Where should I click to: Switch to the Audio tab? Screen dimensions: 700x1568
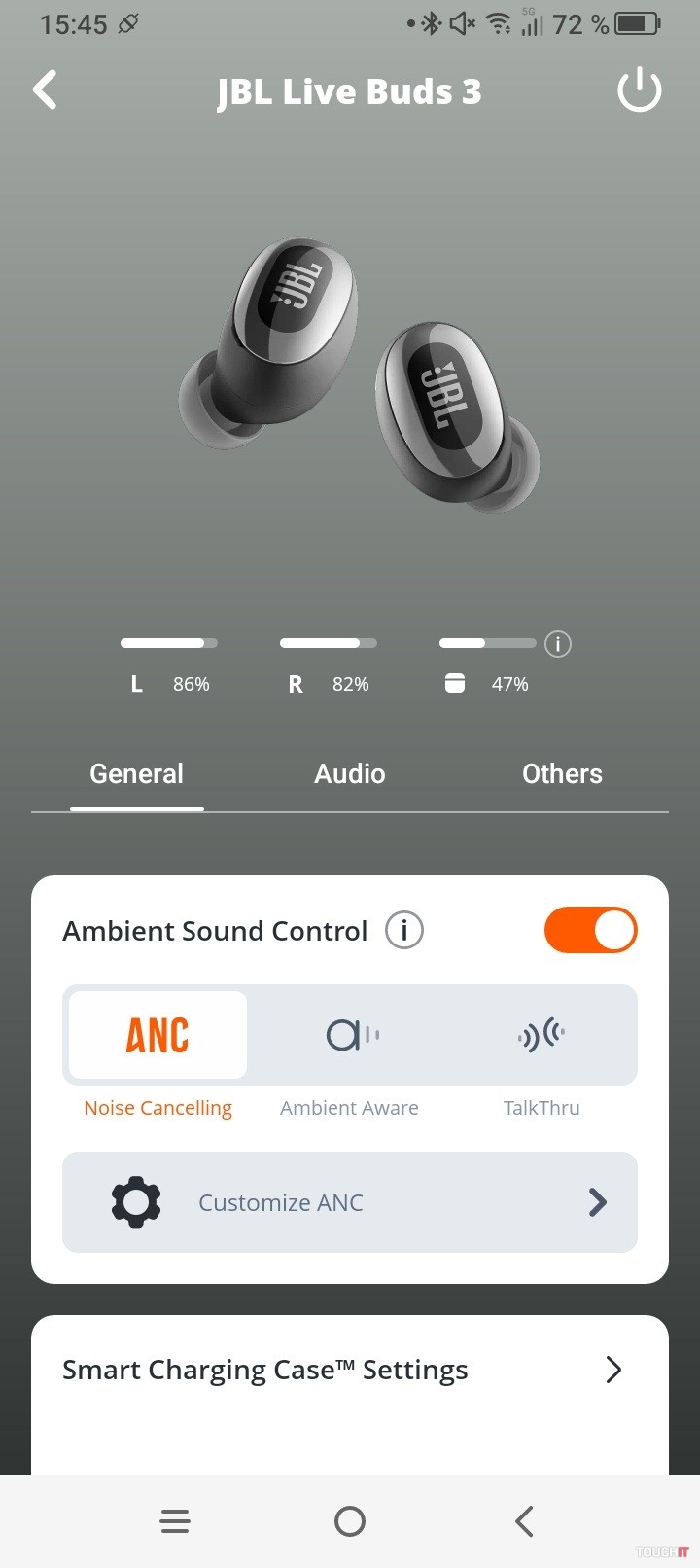pos(350,774)
